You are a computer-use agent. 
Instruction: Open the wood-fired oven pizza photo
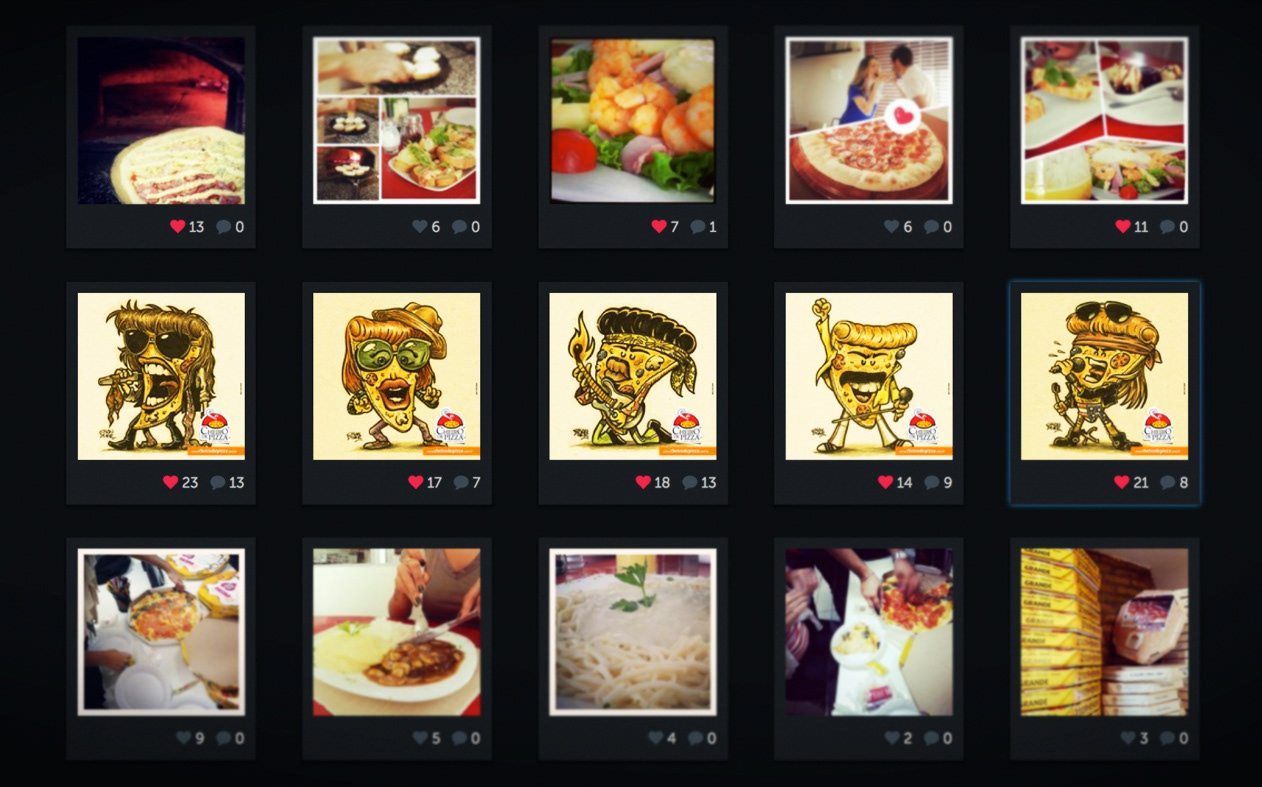click(x=161, y=120)
